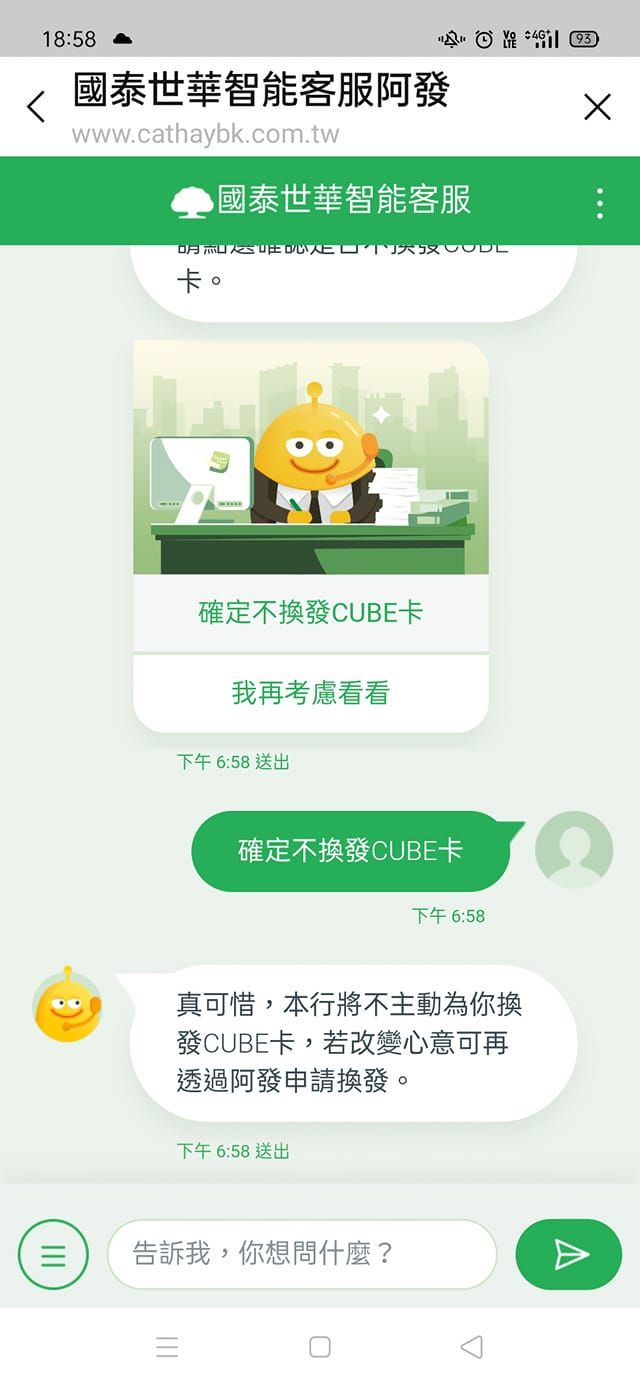Open the three-dot overflow menu
This screenshot has height=1386, width=640.
(599, 202)
